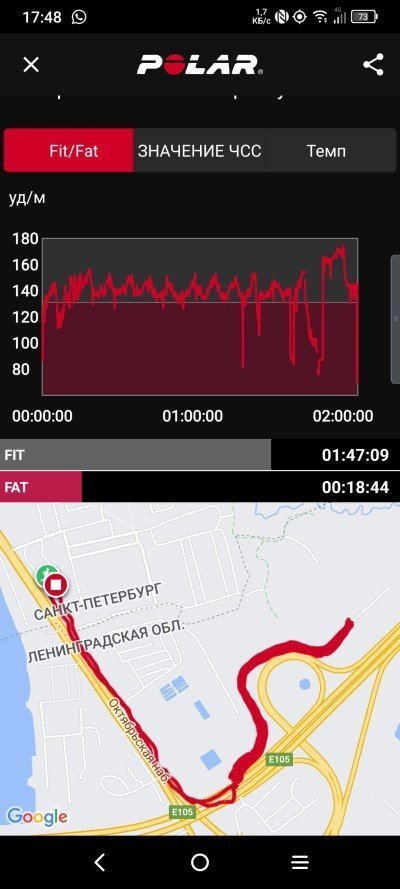Select the Fit/Fat tab
The image size is (400, 889).
point(69,151)
